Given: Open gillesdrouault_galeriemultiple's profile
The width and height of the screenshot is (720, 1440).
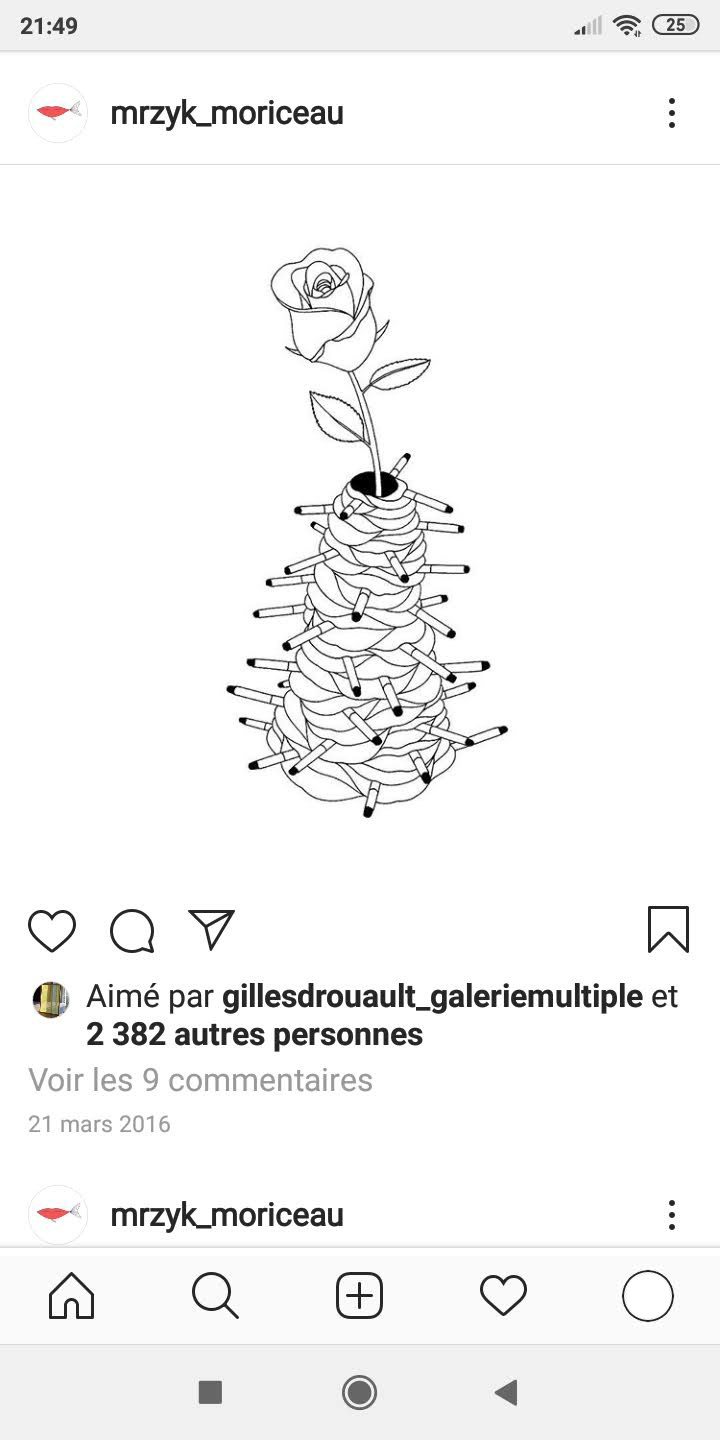Looking at the screenshot, I should pyautogui.click(x=432, y=996).
